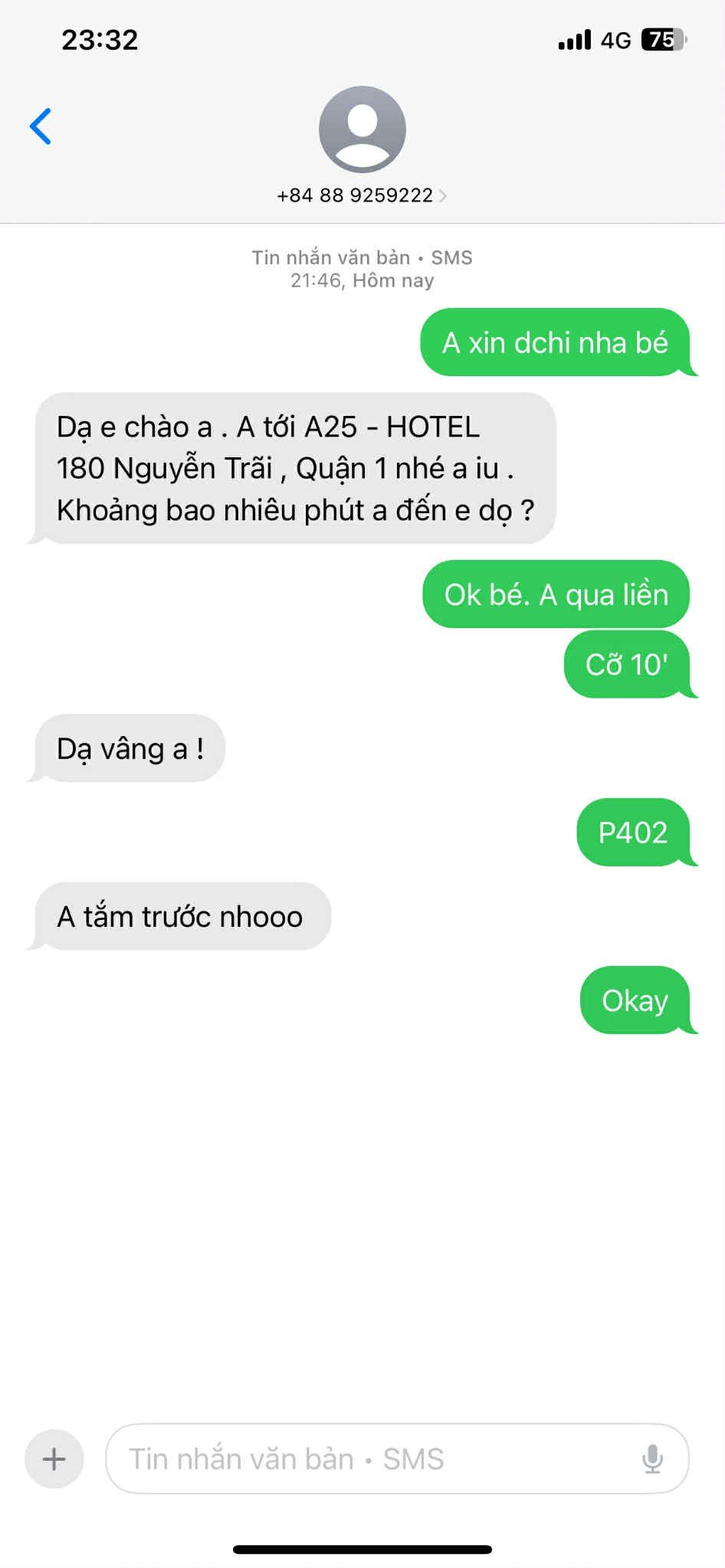Tap the plus button to add attachments
725x1568 pixels.
pos(54,1459)
